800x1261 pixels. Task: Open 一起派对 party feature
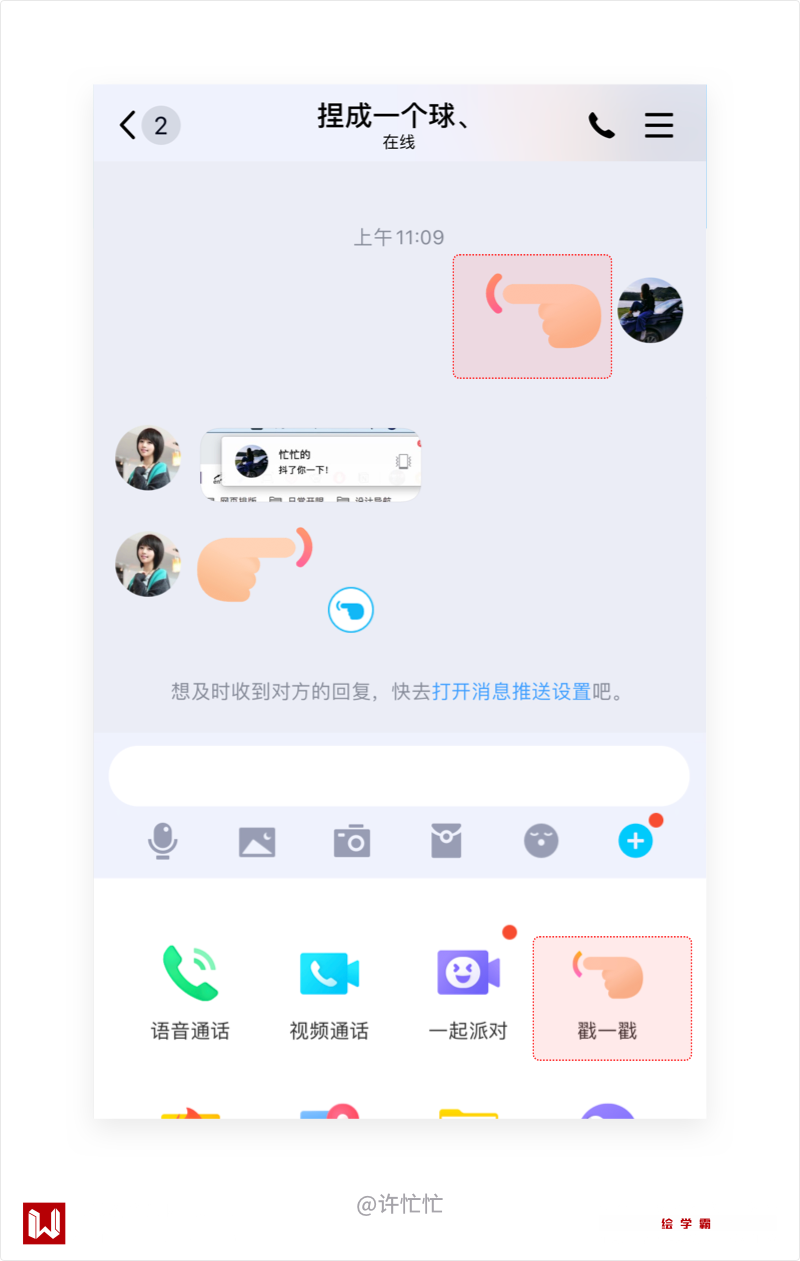tap(468, 992)
